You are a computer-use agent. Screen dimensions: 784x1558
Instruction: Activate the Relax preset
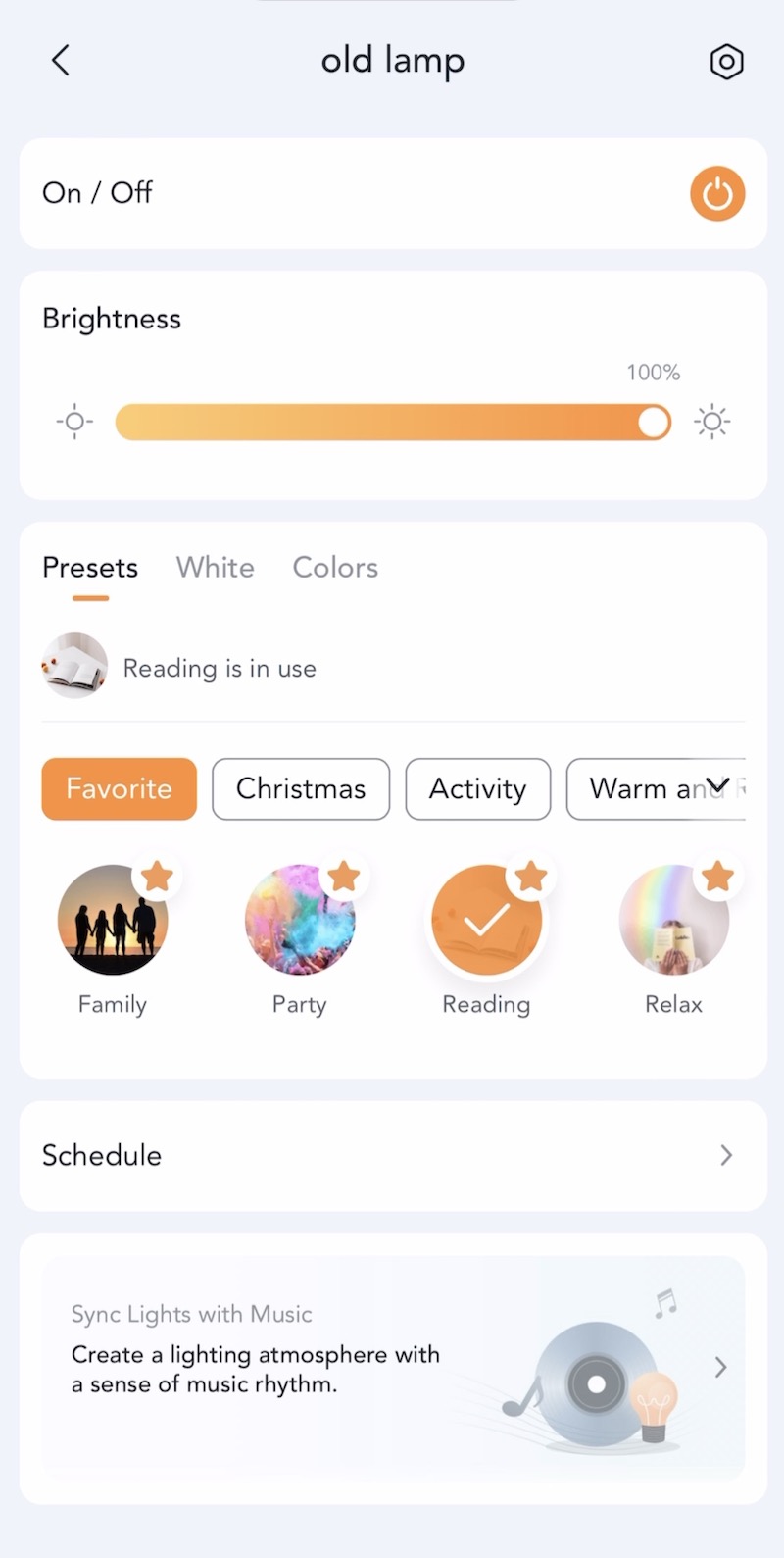673,922
